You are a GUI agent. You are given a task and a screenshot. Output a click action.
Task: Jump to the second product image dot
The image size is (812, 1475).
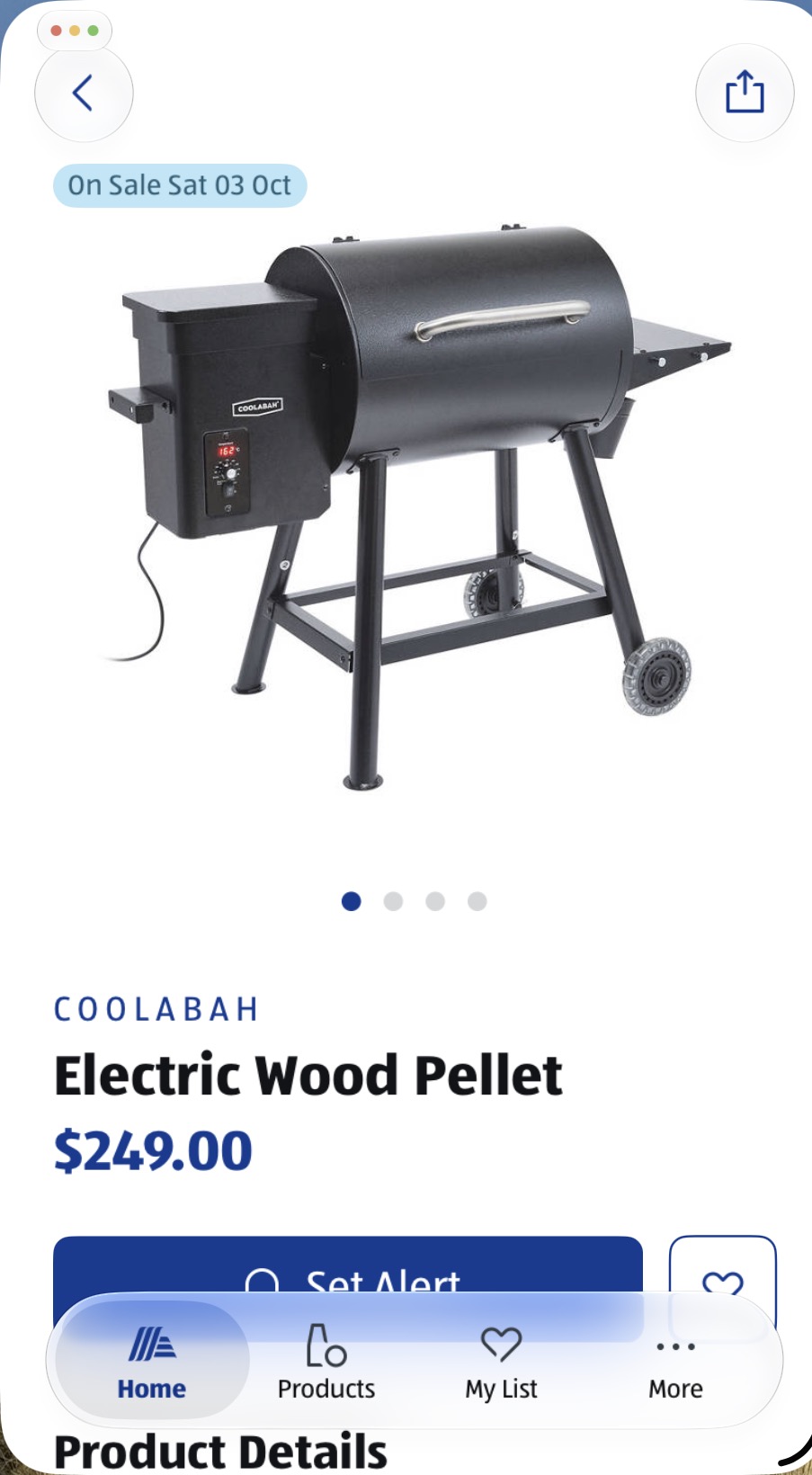(x=393, y=901)
